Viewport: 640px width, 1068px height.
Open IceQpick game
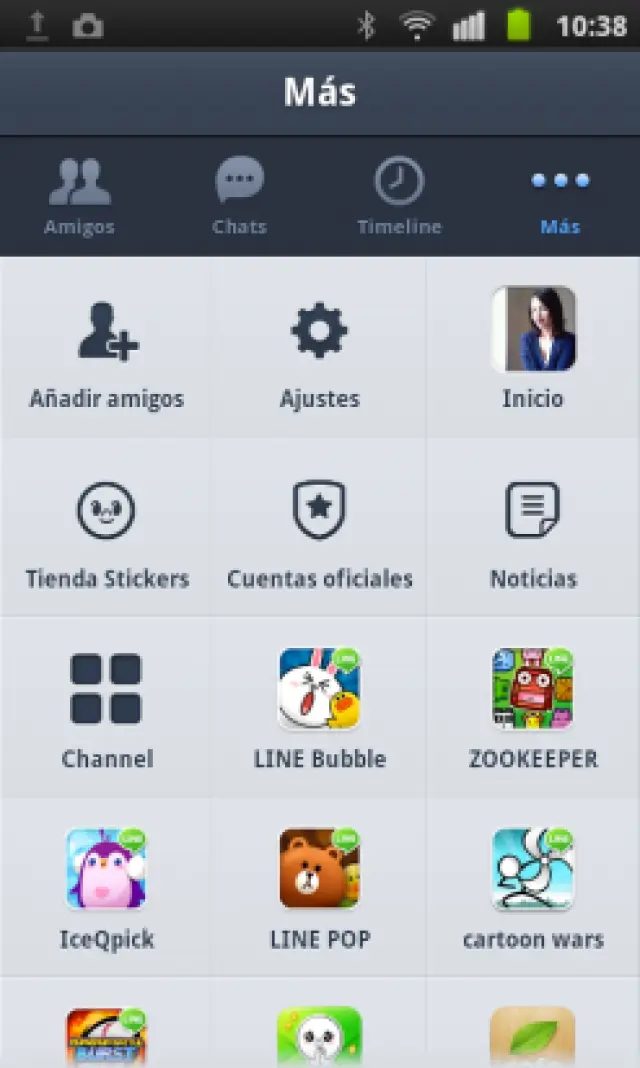click(107, 888)
